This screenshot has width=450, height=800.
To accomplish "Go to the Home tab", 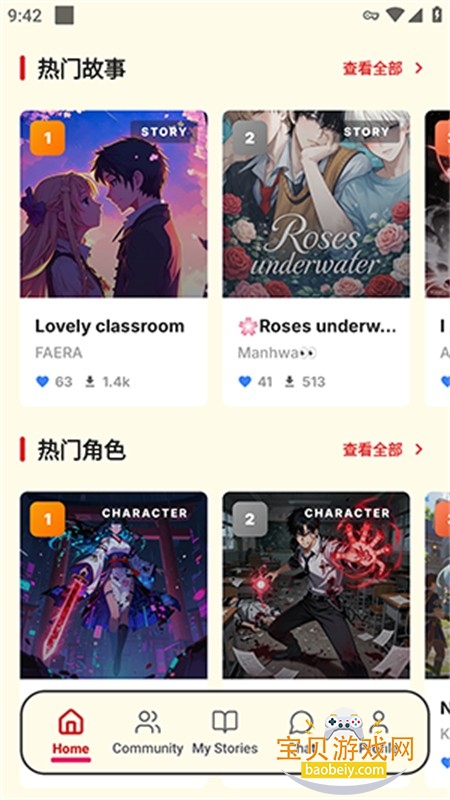I will 71,734.
